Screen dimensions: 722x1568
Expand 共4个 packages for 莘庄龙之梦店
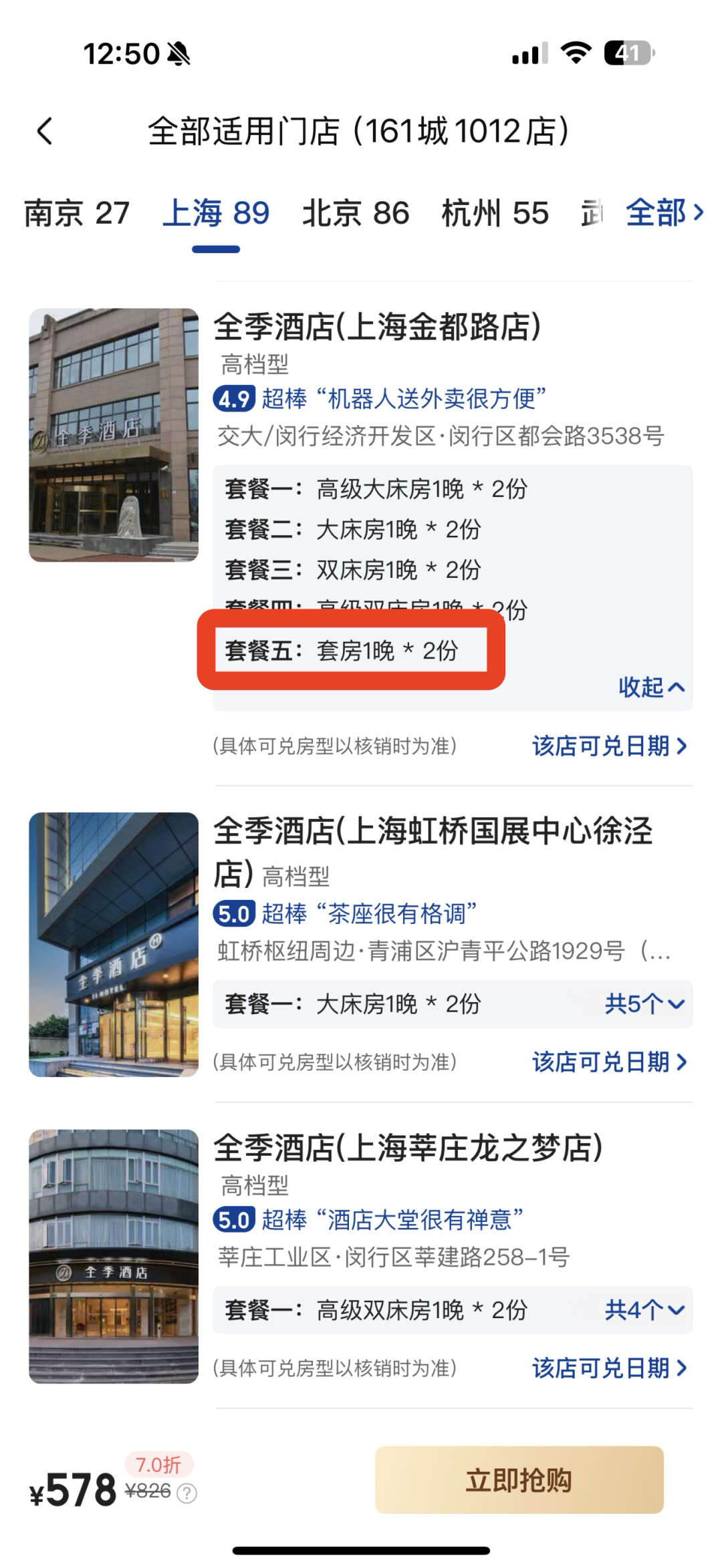click(x=645, y=1309)
